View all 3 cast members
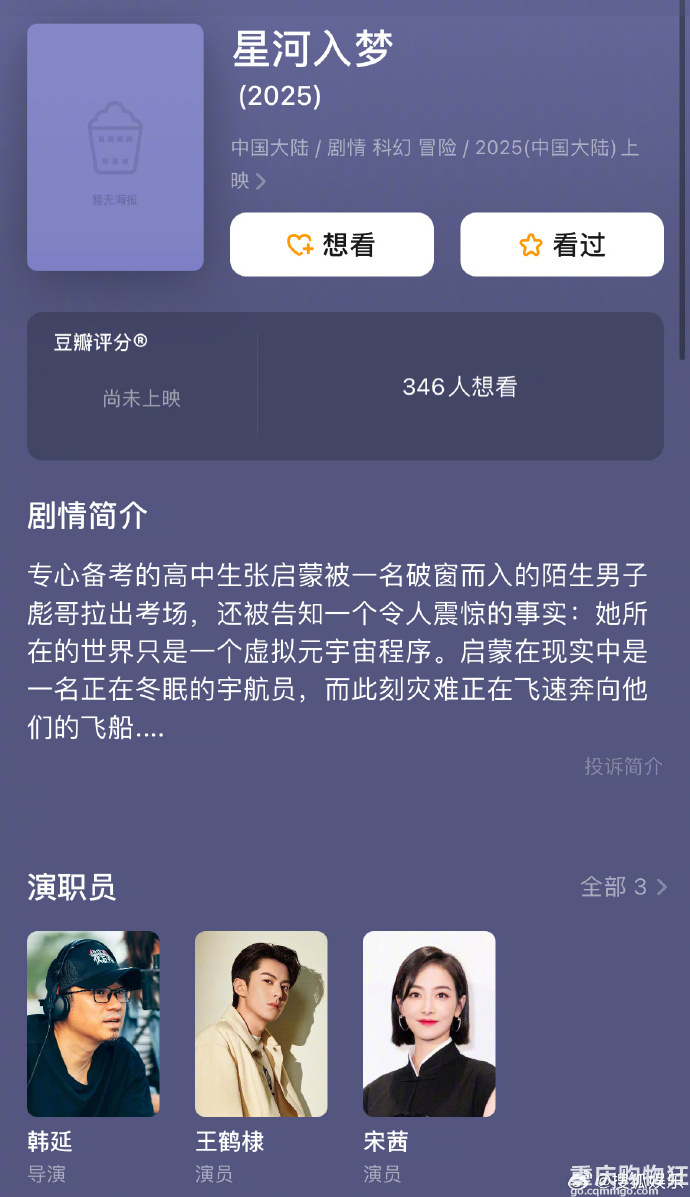This screenshot has width=690, height=1197. tap(623, 886)
